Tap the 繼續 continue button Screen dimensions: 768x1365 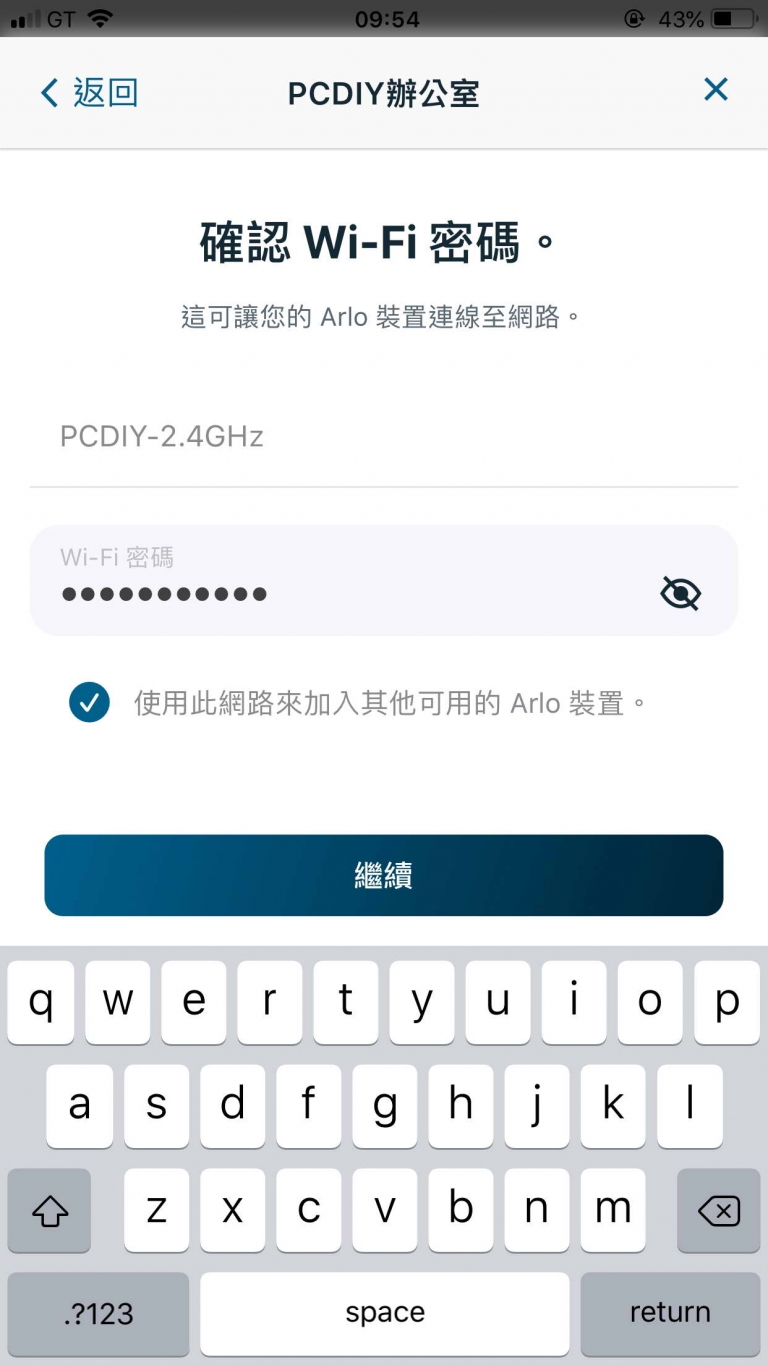pyautogui.click(x=384, y=875)
